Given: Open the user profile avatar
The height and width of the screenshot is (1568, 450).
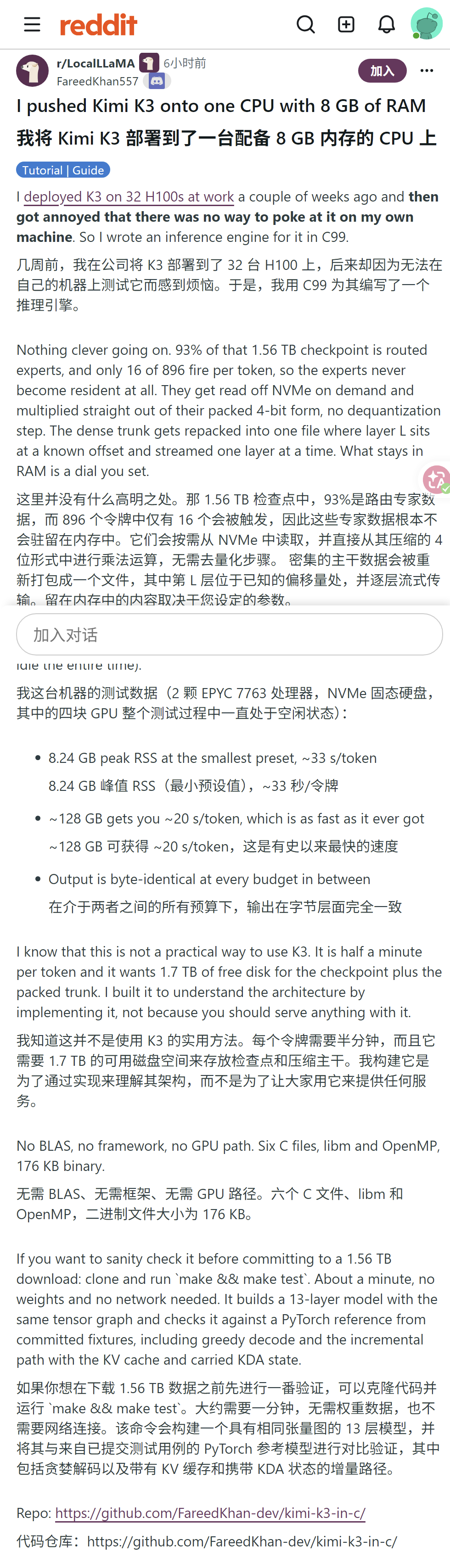Looking at the screenshot, I should click(426, 24).
